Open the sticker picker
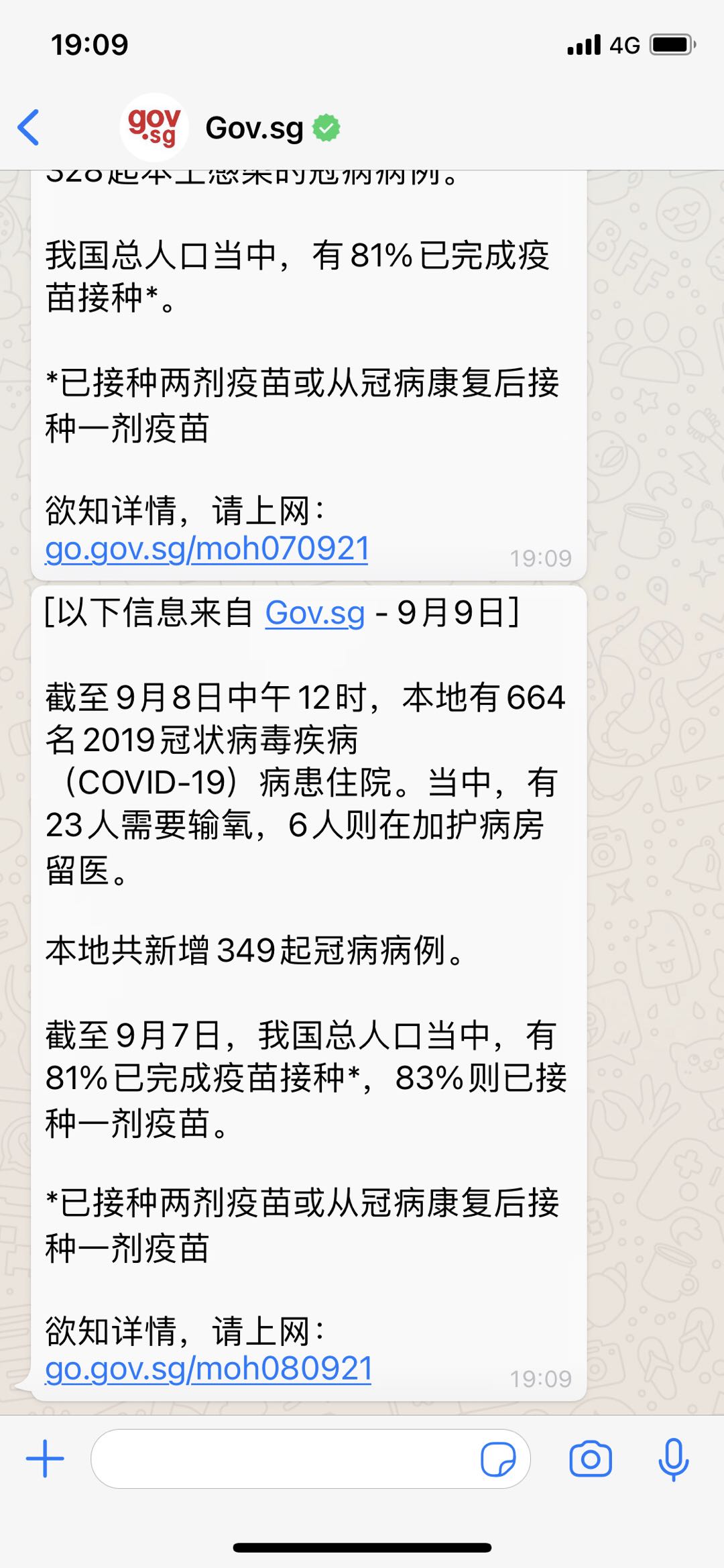 [498, 1459]
